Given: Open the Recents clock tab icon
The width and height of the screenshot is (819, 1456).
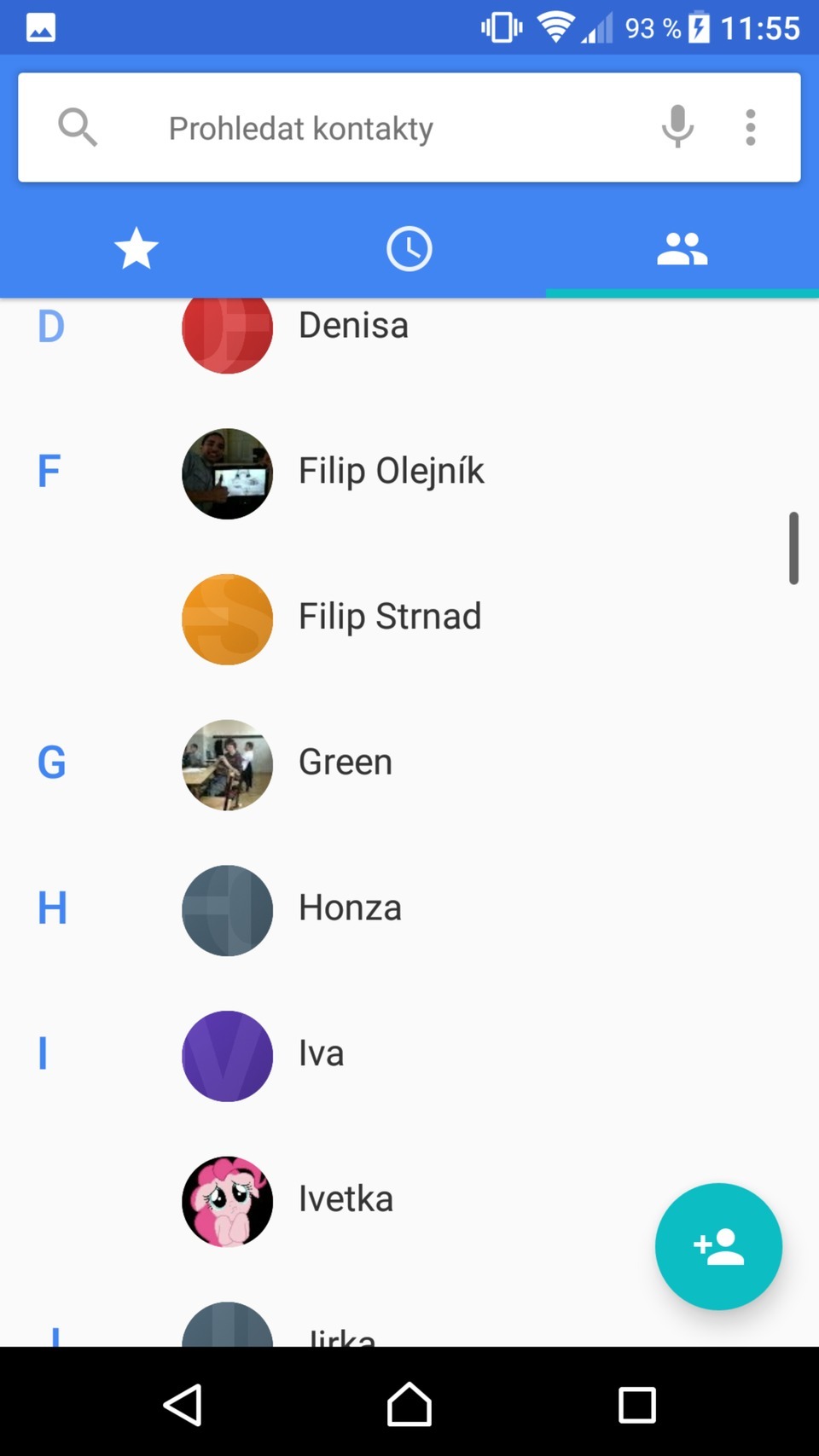Looking at the screenshot, I should point(409,248).
